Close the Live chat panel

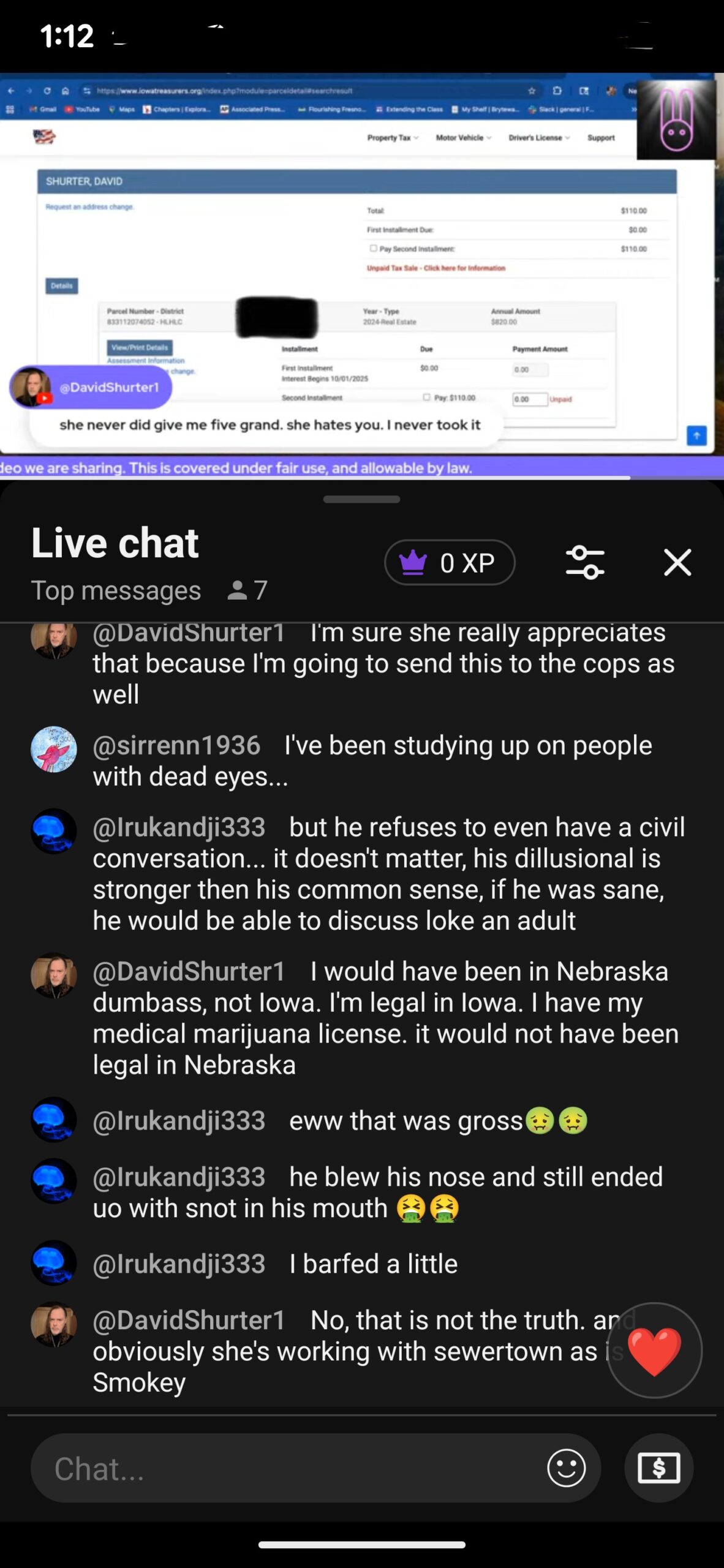coord(677,562)
